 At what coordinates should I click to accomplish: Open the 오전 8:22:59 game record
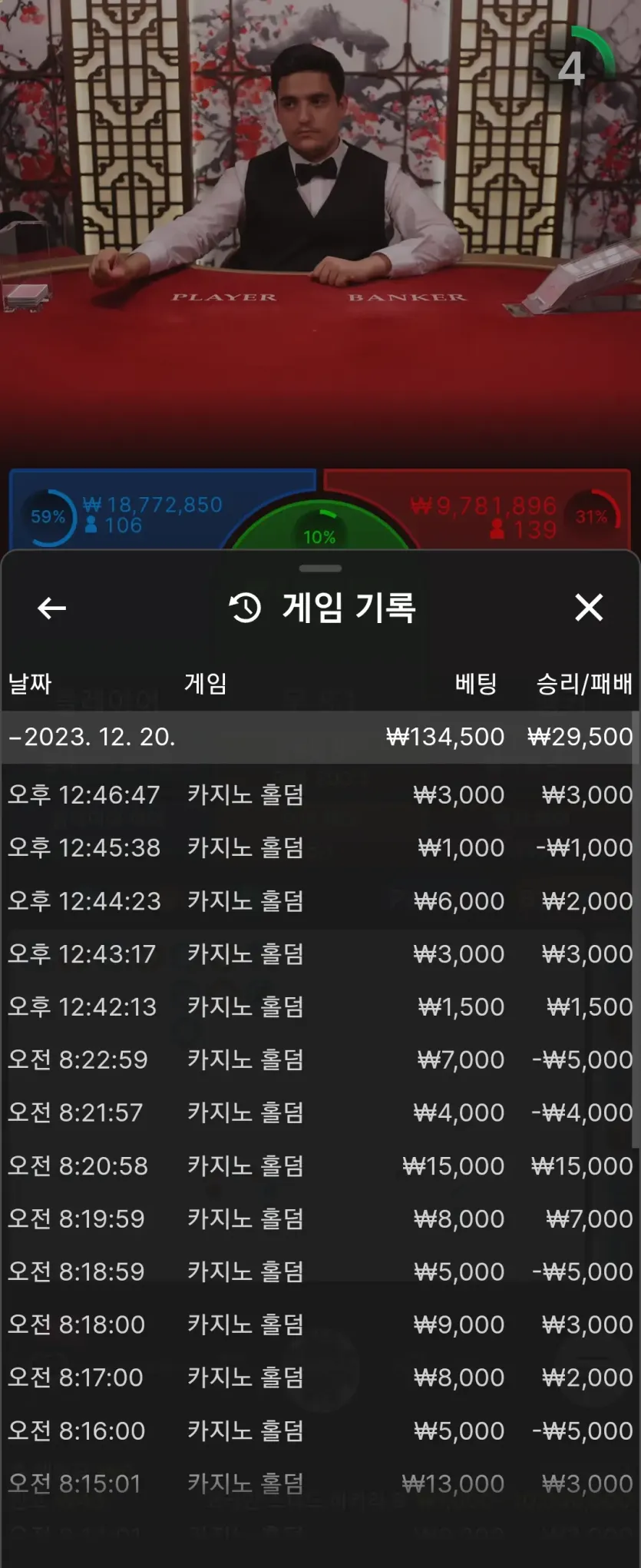[319, 1059]
